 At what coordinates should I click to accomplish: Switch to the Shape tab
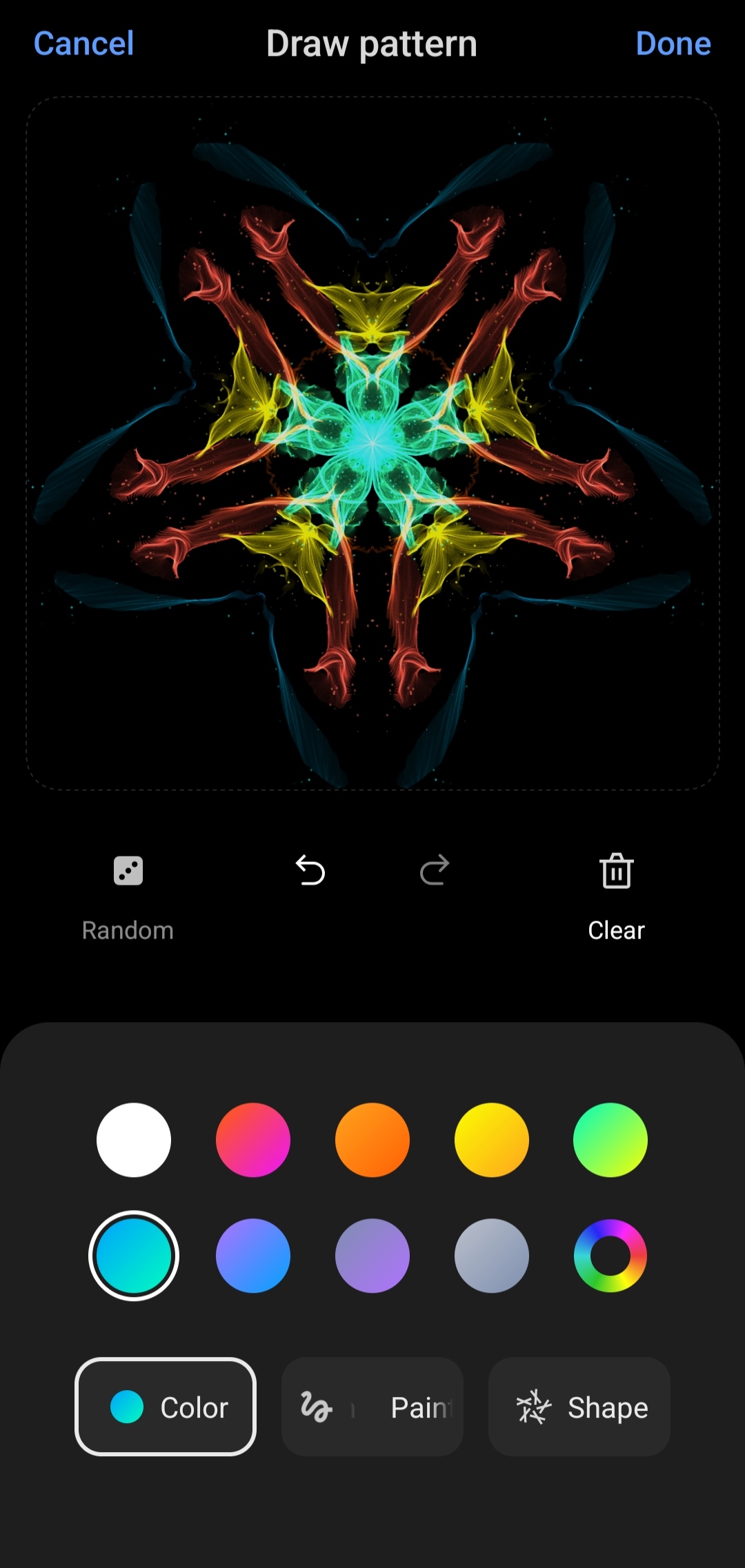tap(579, 1407)
